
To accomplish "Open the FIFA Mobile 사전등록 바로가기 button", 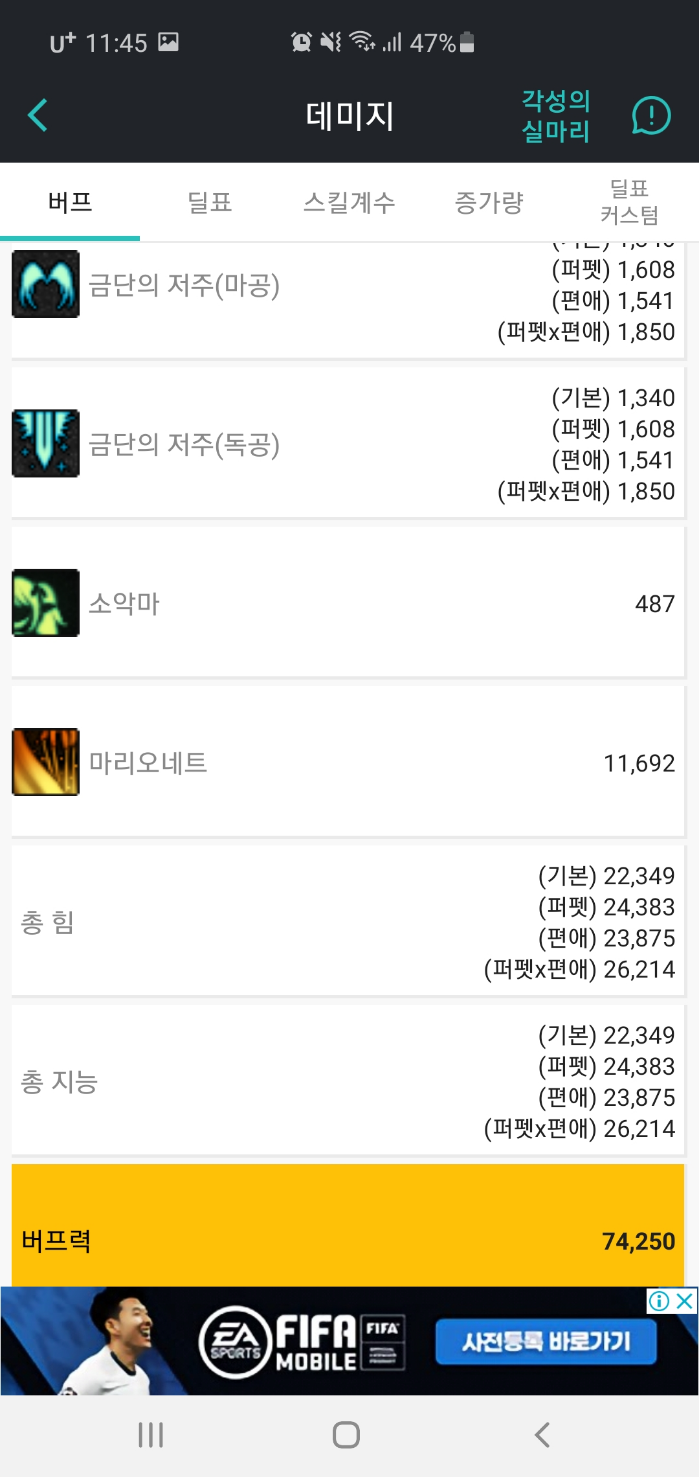I will pyautogui.click(x=546, y=1341).
